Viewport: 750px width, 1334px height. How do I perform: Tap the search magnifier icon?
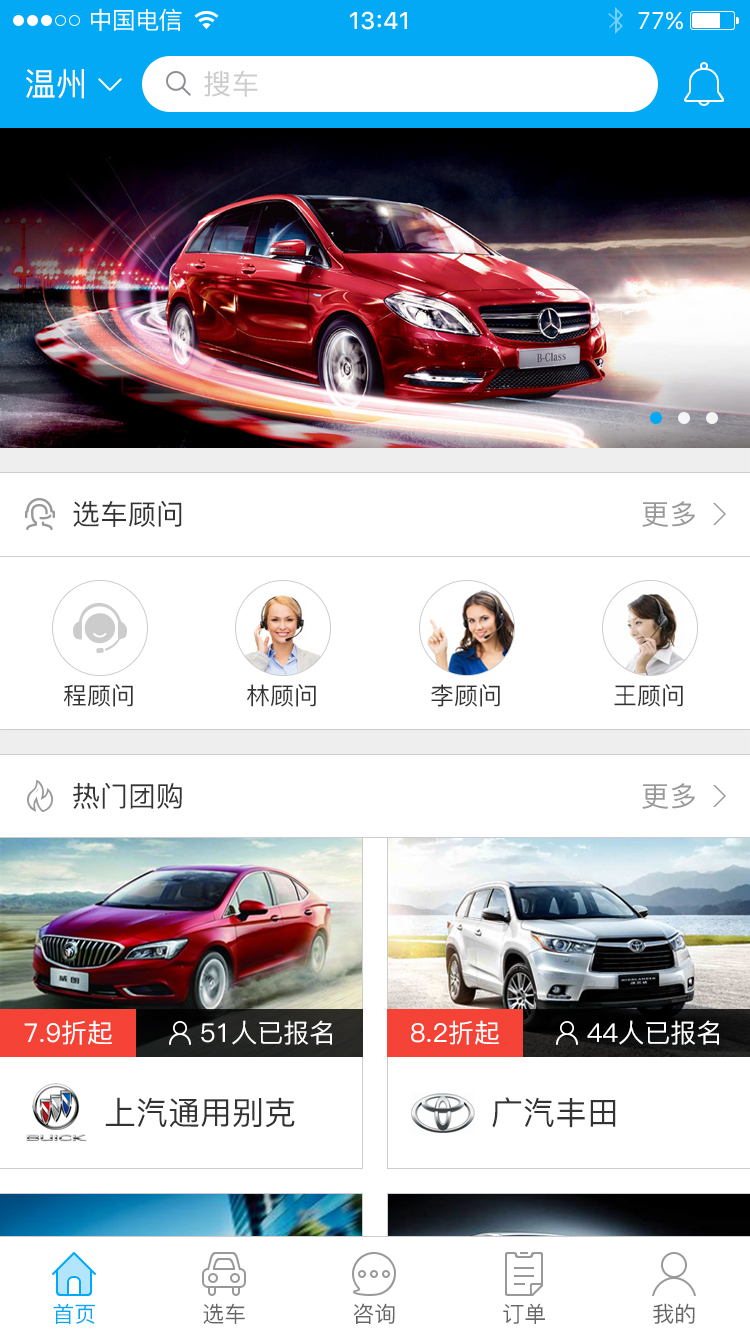click(178, 84)
